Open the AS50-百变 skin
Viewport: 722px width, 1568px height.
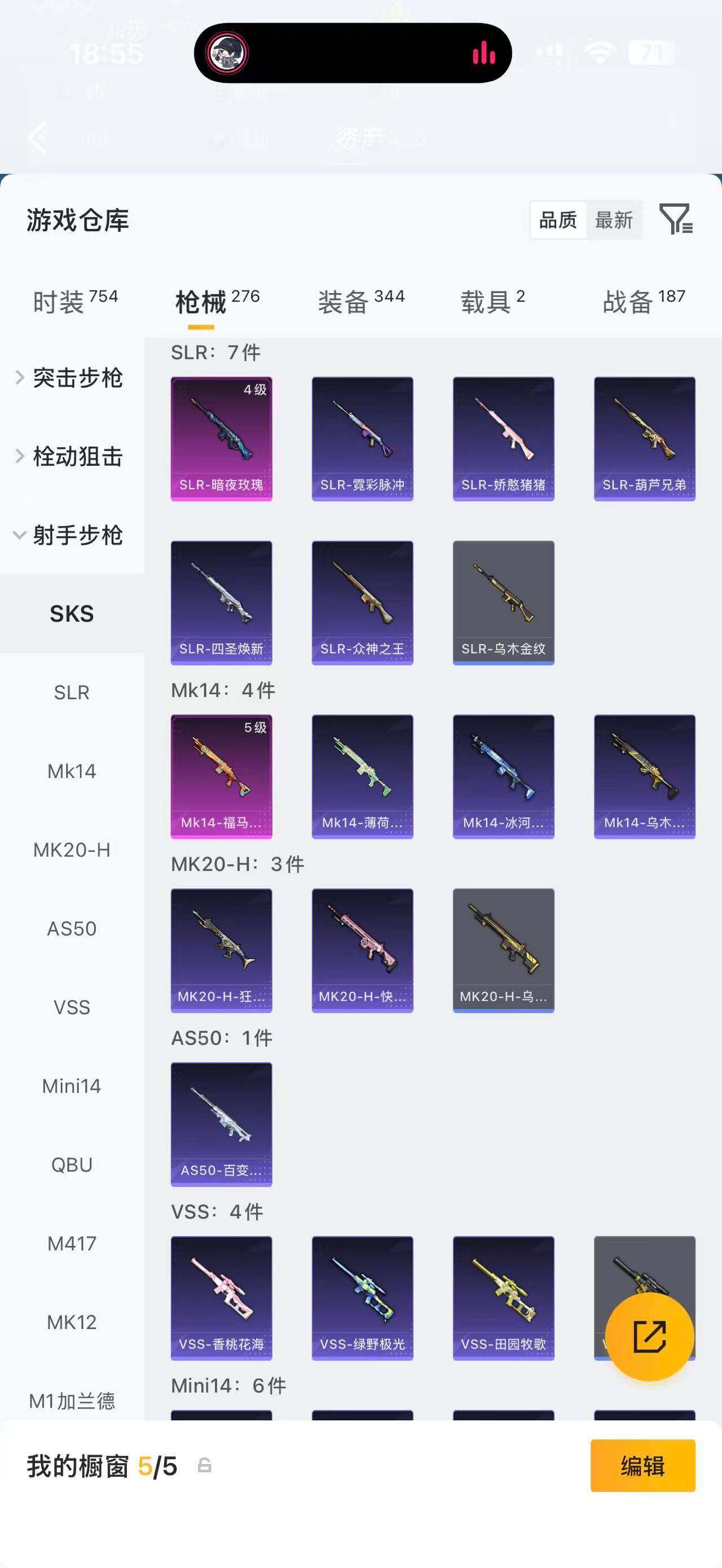pos(222,1124)
